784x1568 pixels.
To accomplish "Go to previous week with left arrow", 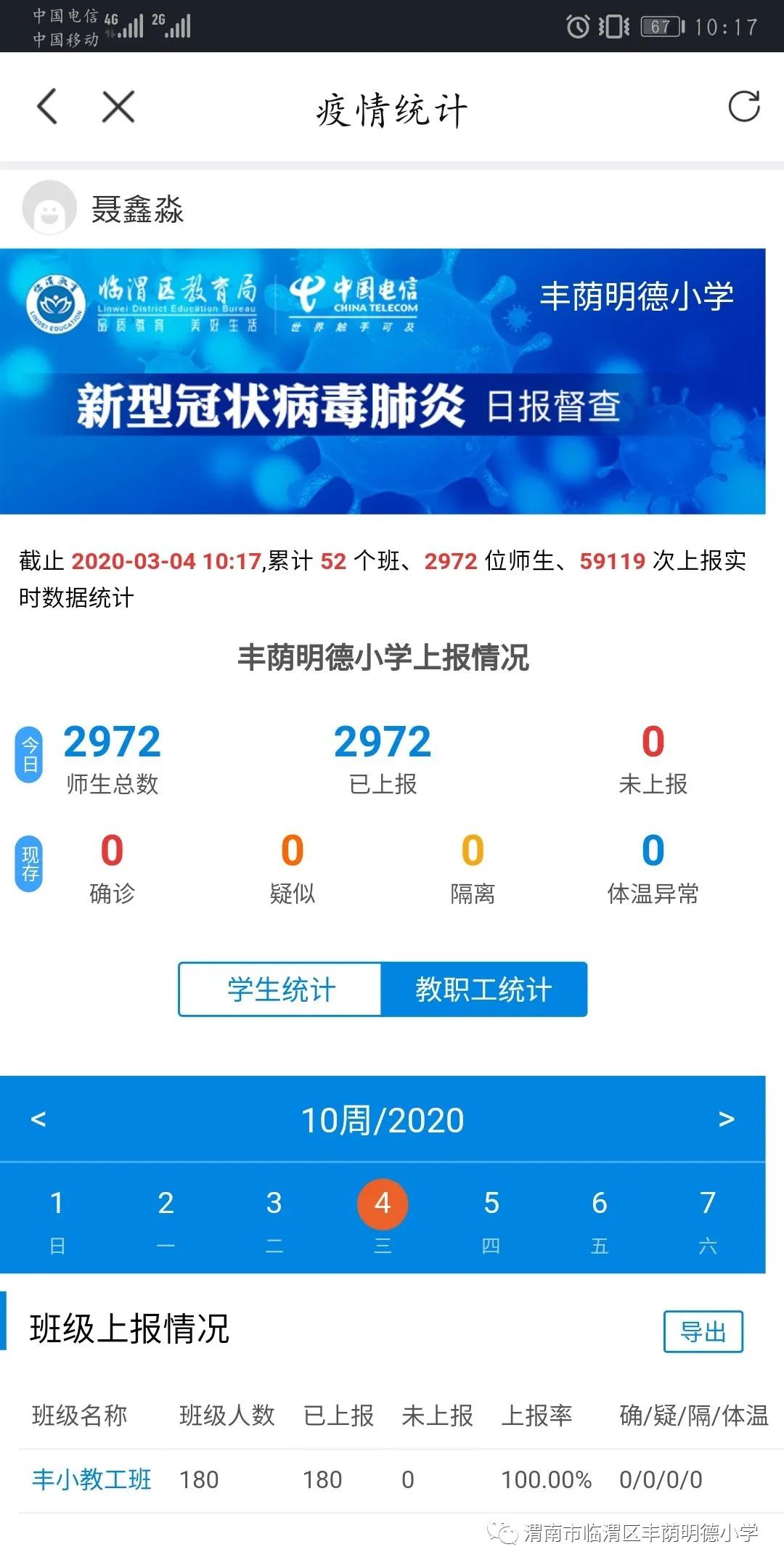I will [x=39, y=1119].
